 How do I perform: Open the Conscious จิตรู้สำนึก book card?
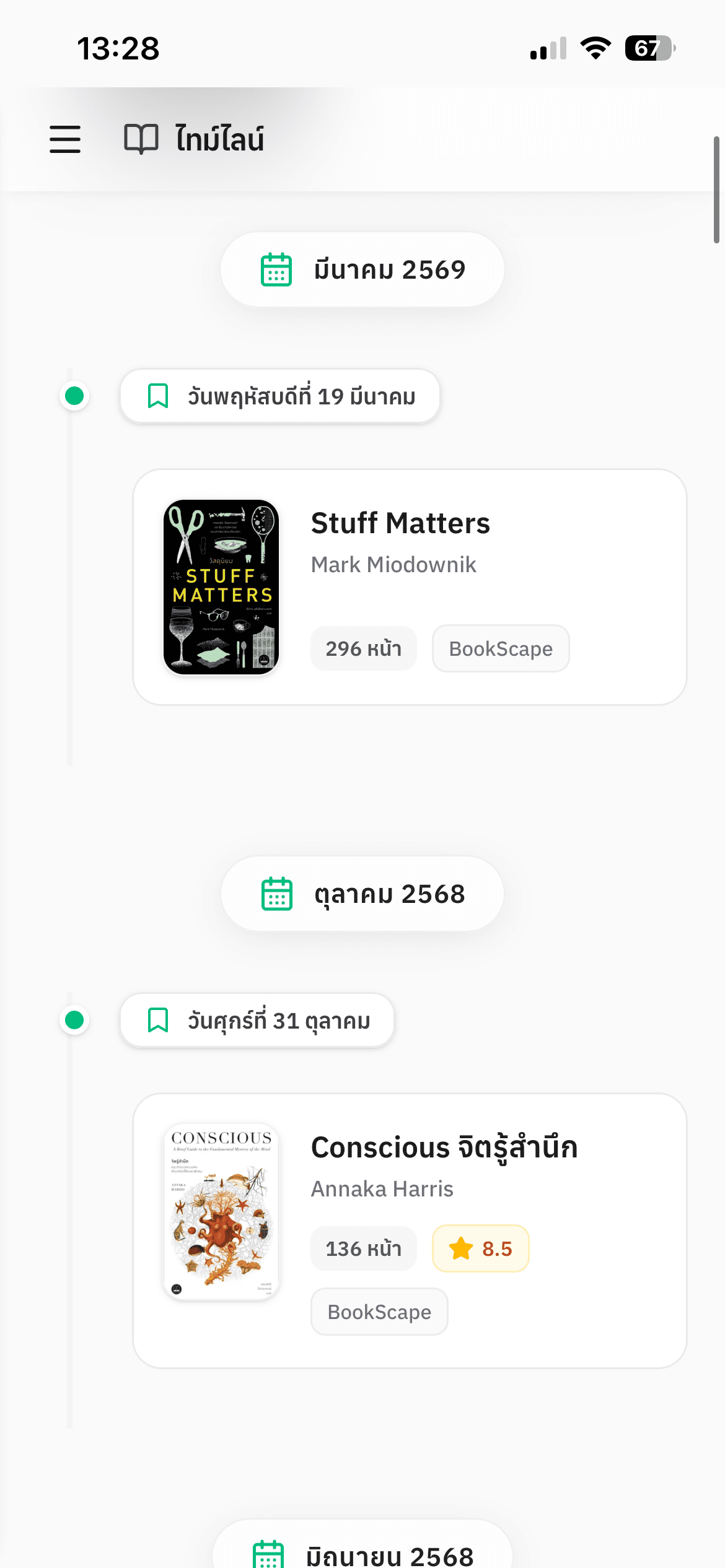point(409,1230)
